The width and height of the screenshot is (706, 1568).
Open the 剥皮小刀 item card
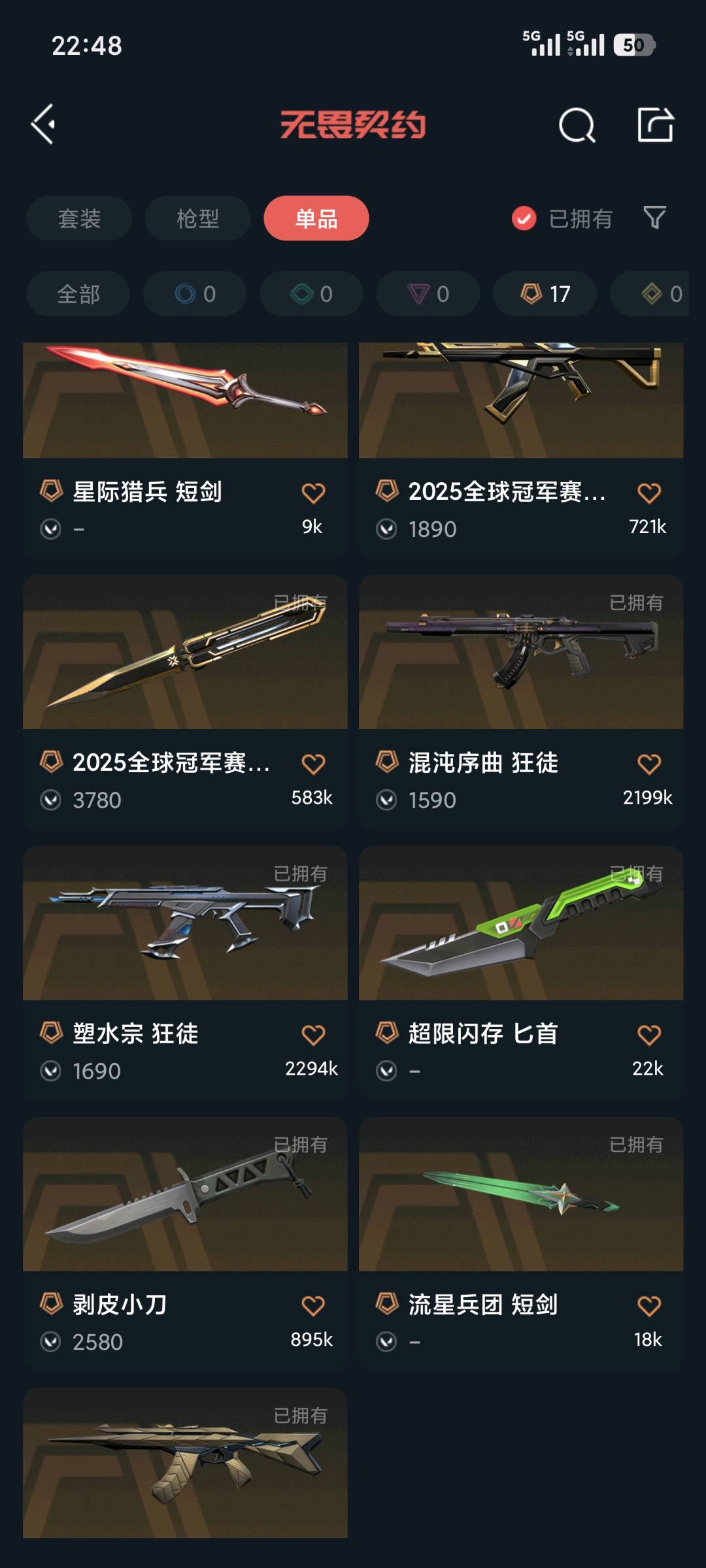pos(185,1245)
